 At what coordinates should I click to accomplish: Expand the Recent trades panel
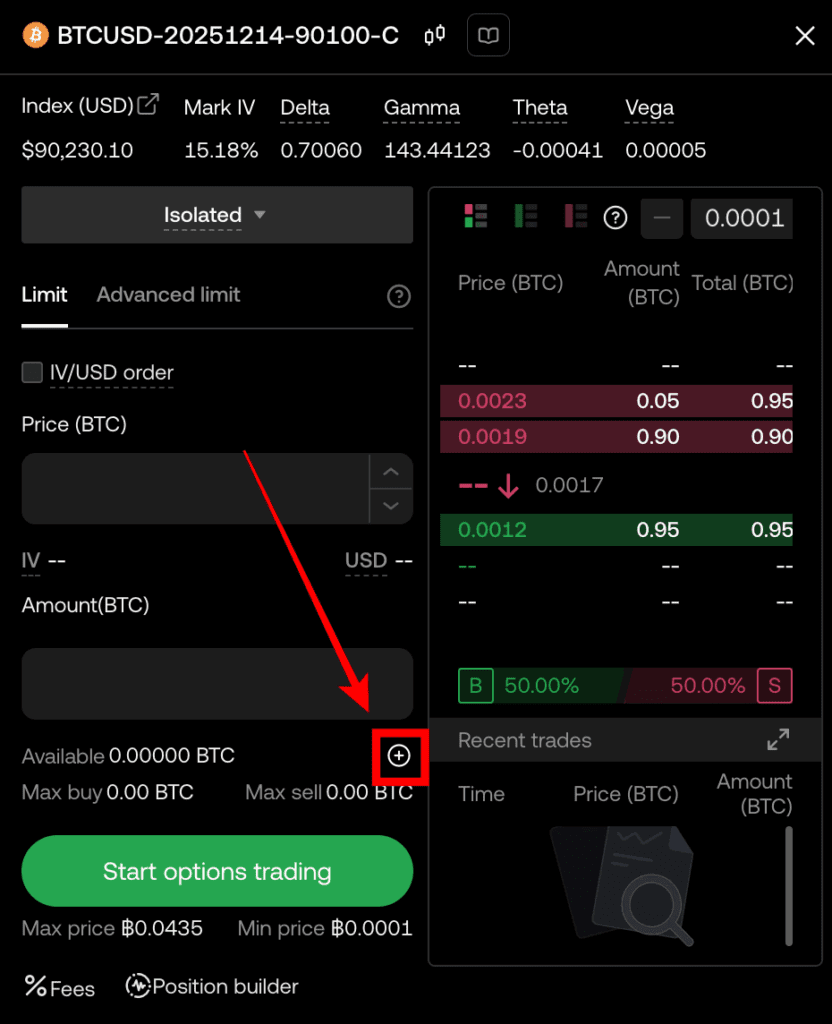coord(777,740)
